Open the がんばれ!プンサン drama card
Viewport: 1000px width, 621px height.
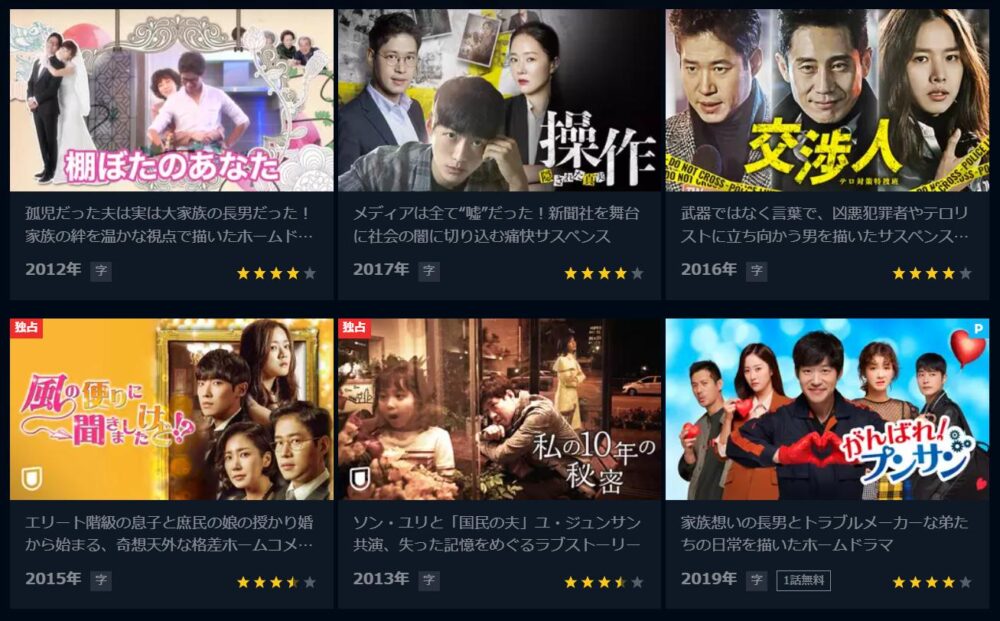point(826,410)
